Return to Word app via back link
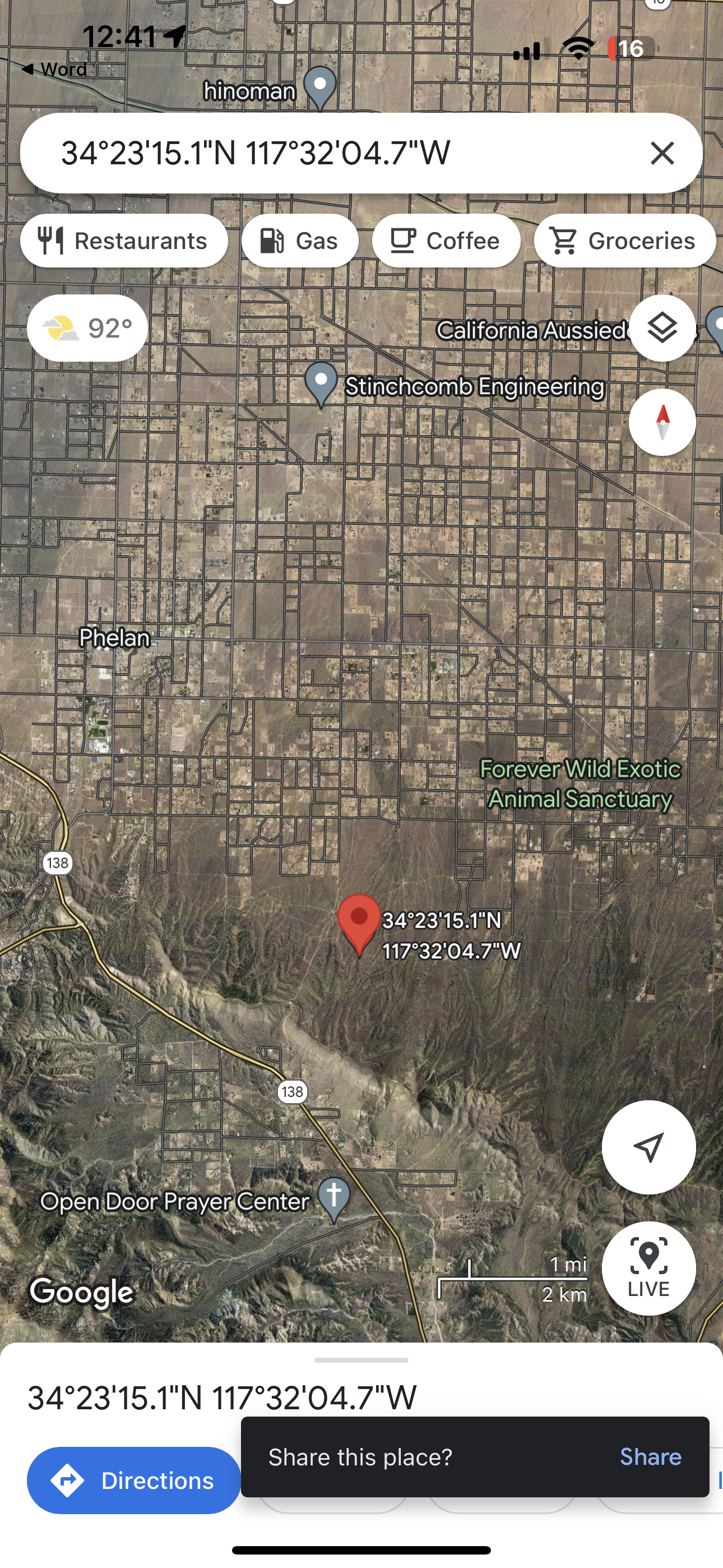The width and height of the screenshot is (723, 1568). tap(55, 70)
